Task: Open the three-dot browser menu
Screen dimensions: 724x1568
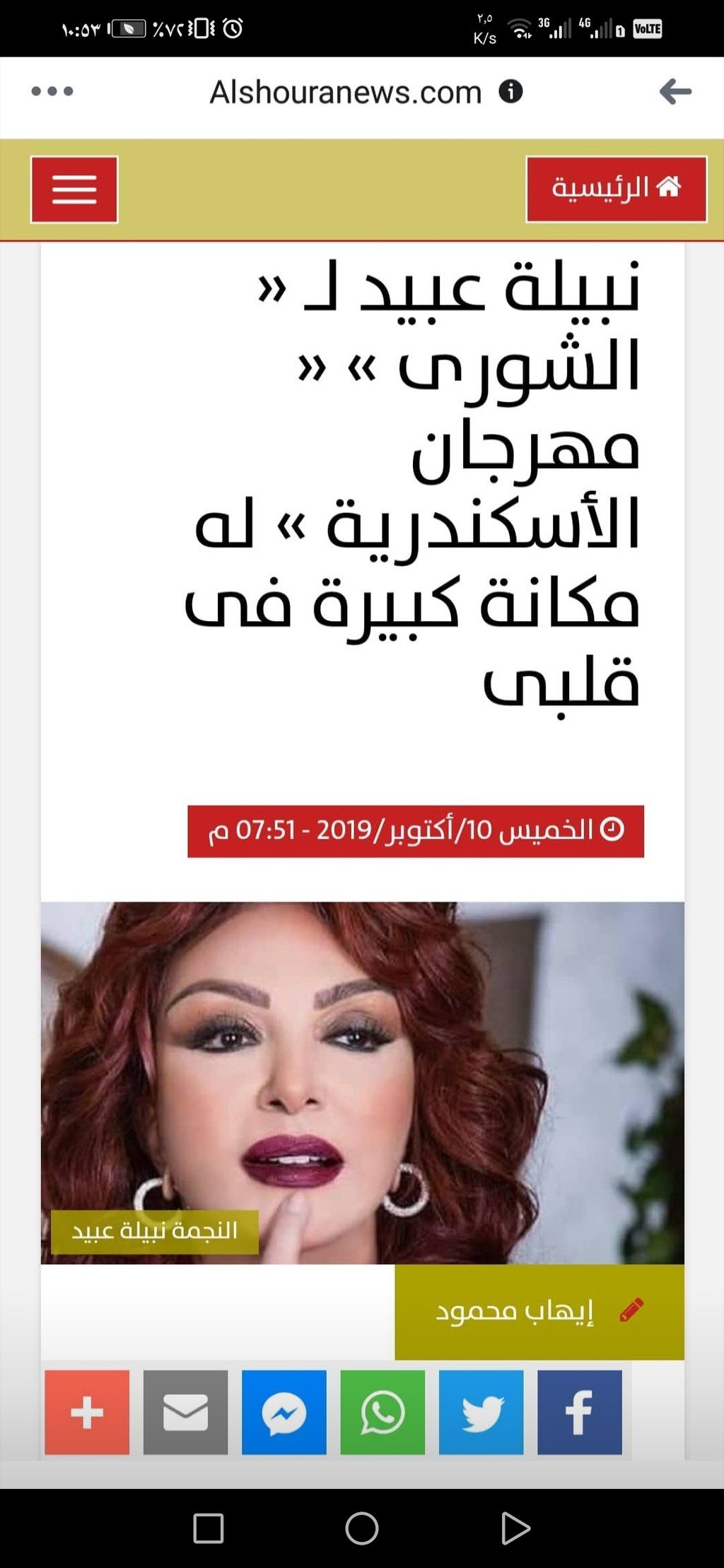Action: tap(52, 91)
